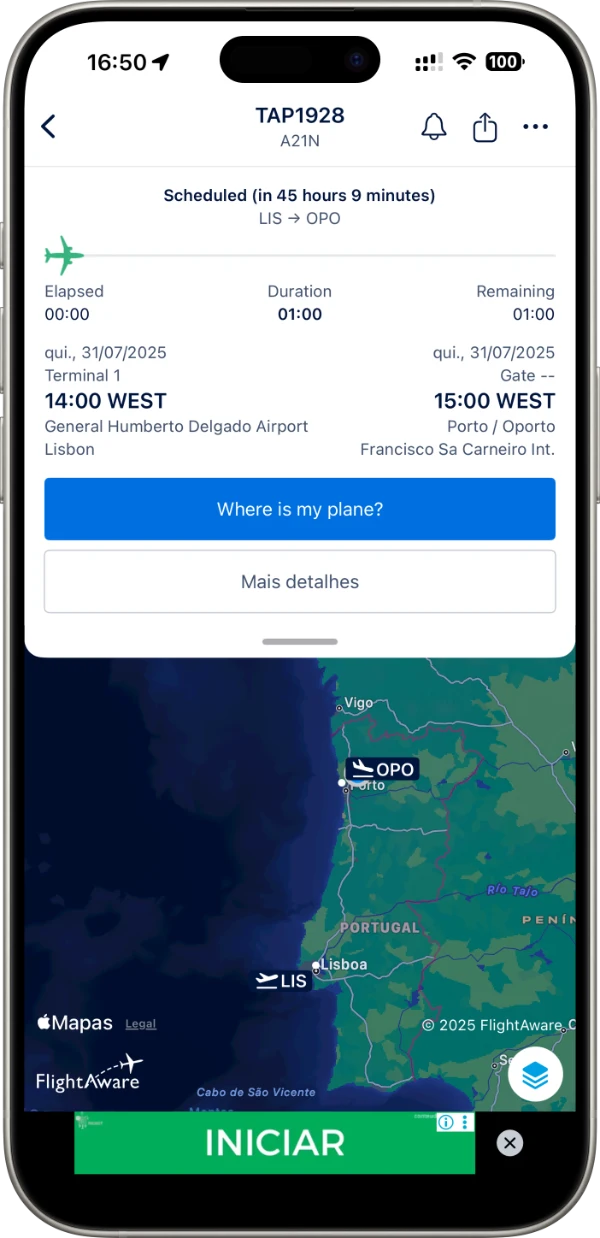
Task: Tap the INICIAR ad banner
Action: click(274, 1143)
